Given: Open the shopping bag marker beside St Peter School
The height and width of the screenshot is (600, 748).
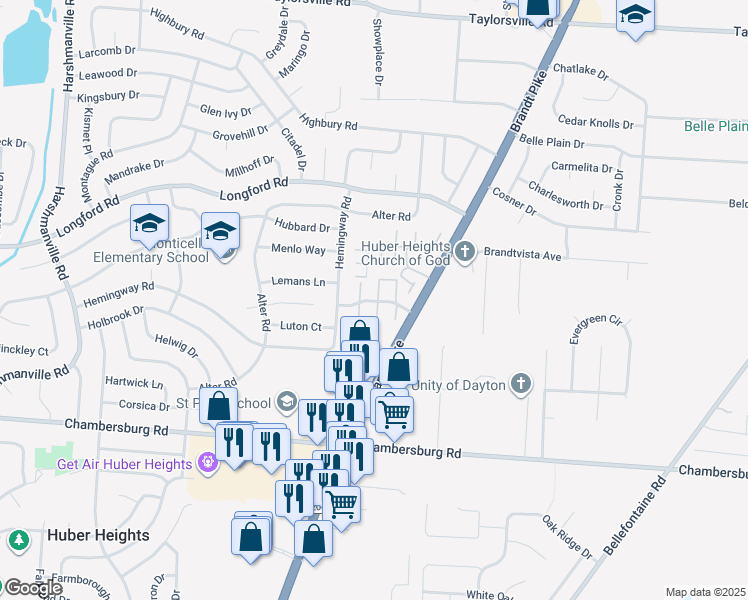Looking at the screenshot, I should 218,406.
